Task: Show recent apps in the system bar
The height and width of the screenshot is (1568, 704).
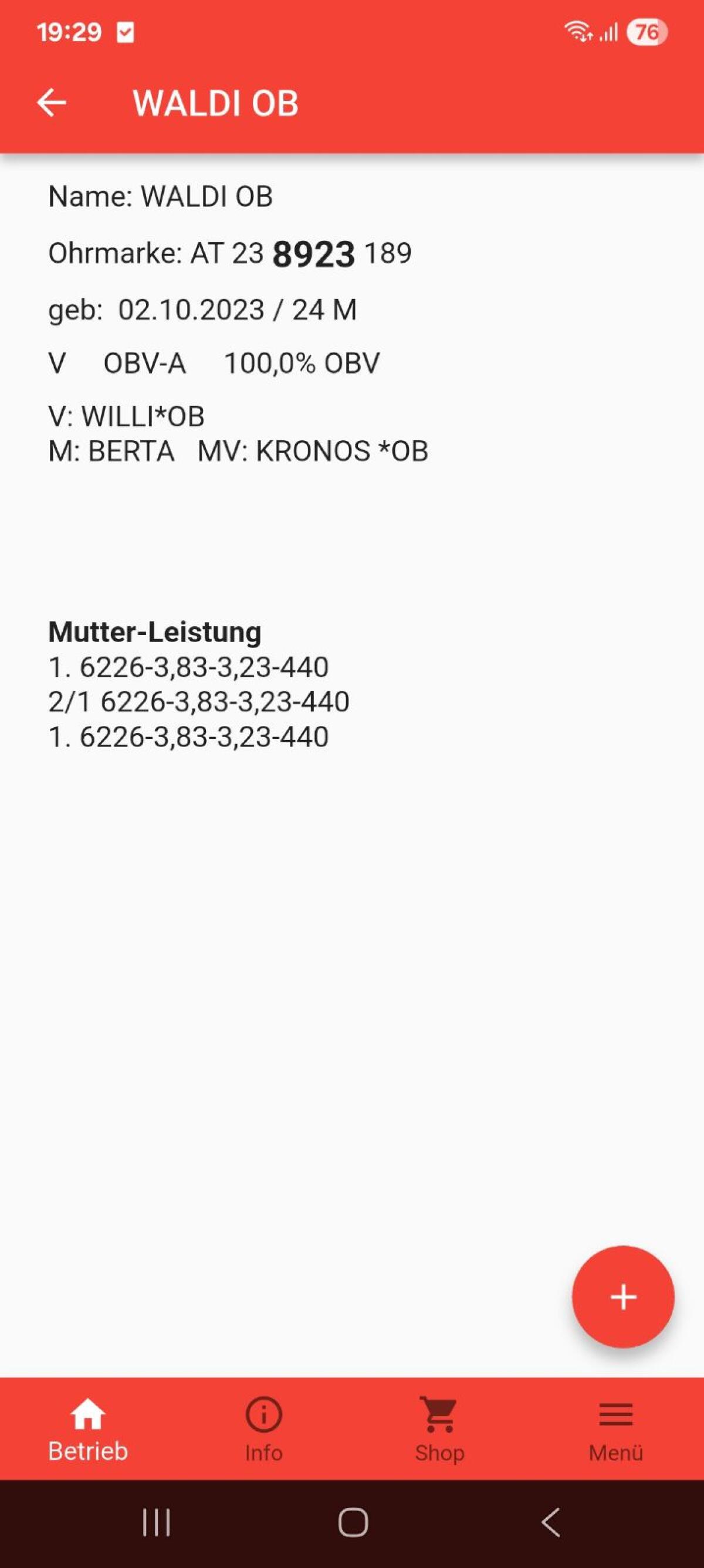Action: 157,1522
